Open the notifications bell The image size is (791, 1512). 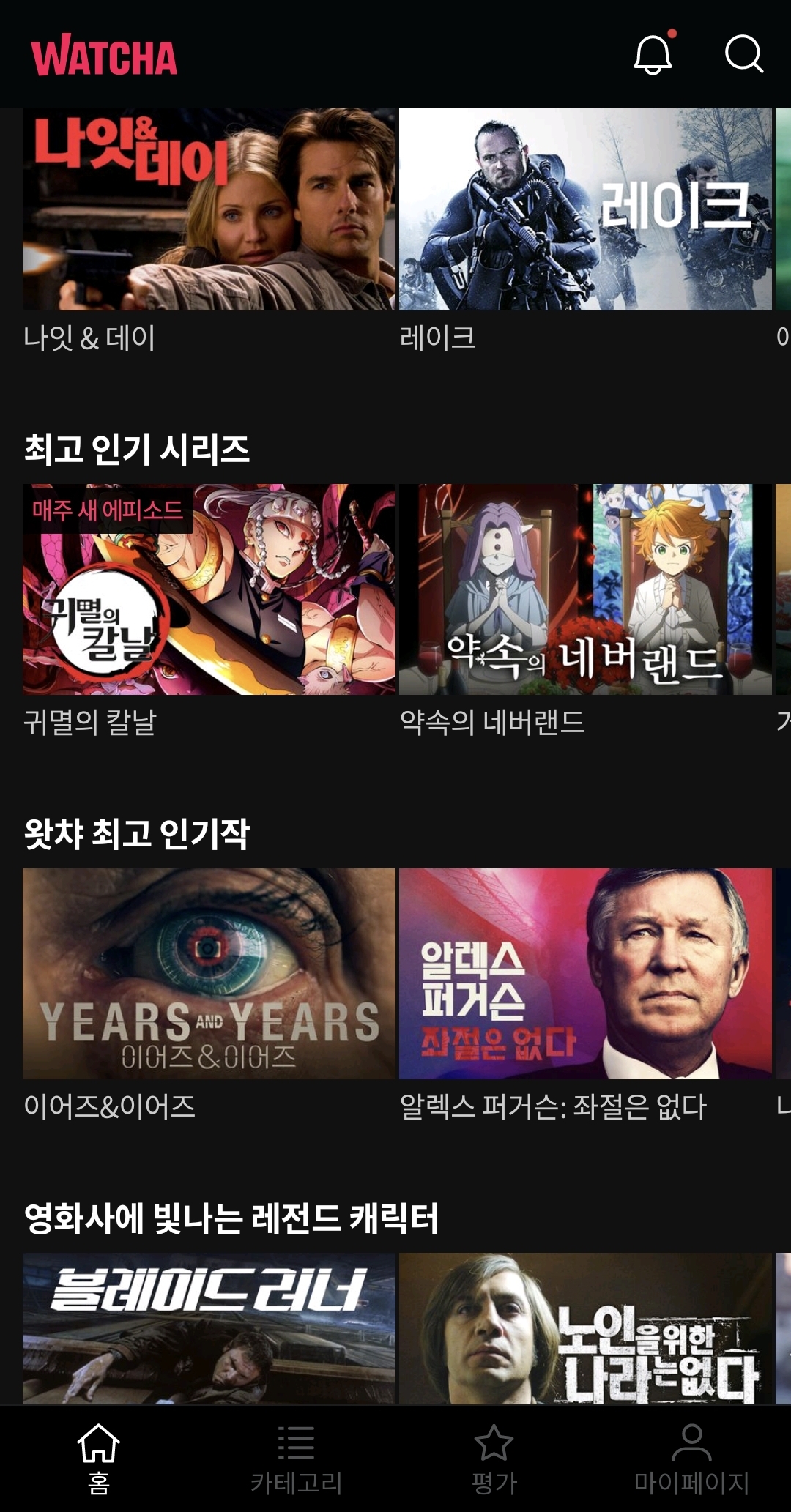(x=653, y=54)
